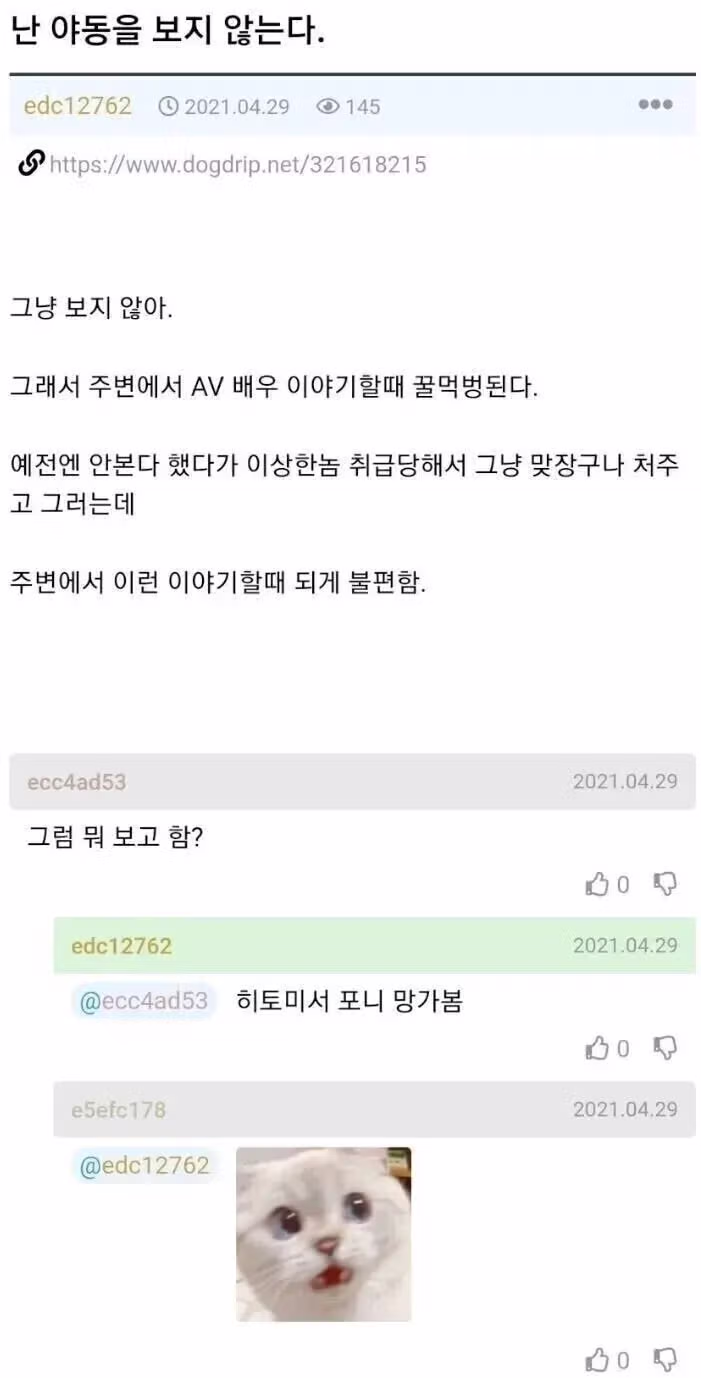Tap the @ecc4ad53 mention tag

143,1001
